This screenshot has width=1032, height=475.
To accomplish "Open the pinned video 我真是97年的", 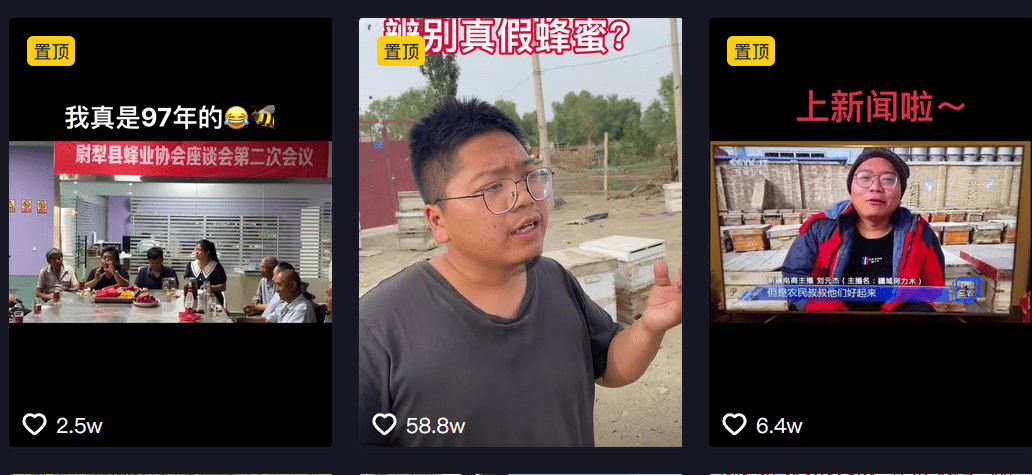I will [170, 232].
